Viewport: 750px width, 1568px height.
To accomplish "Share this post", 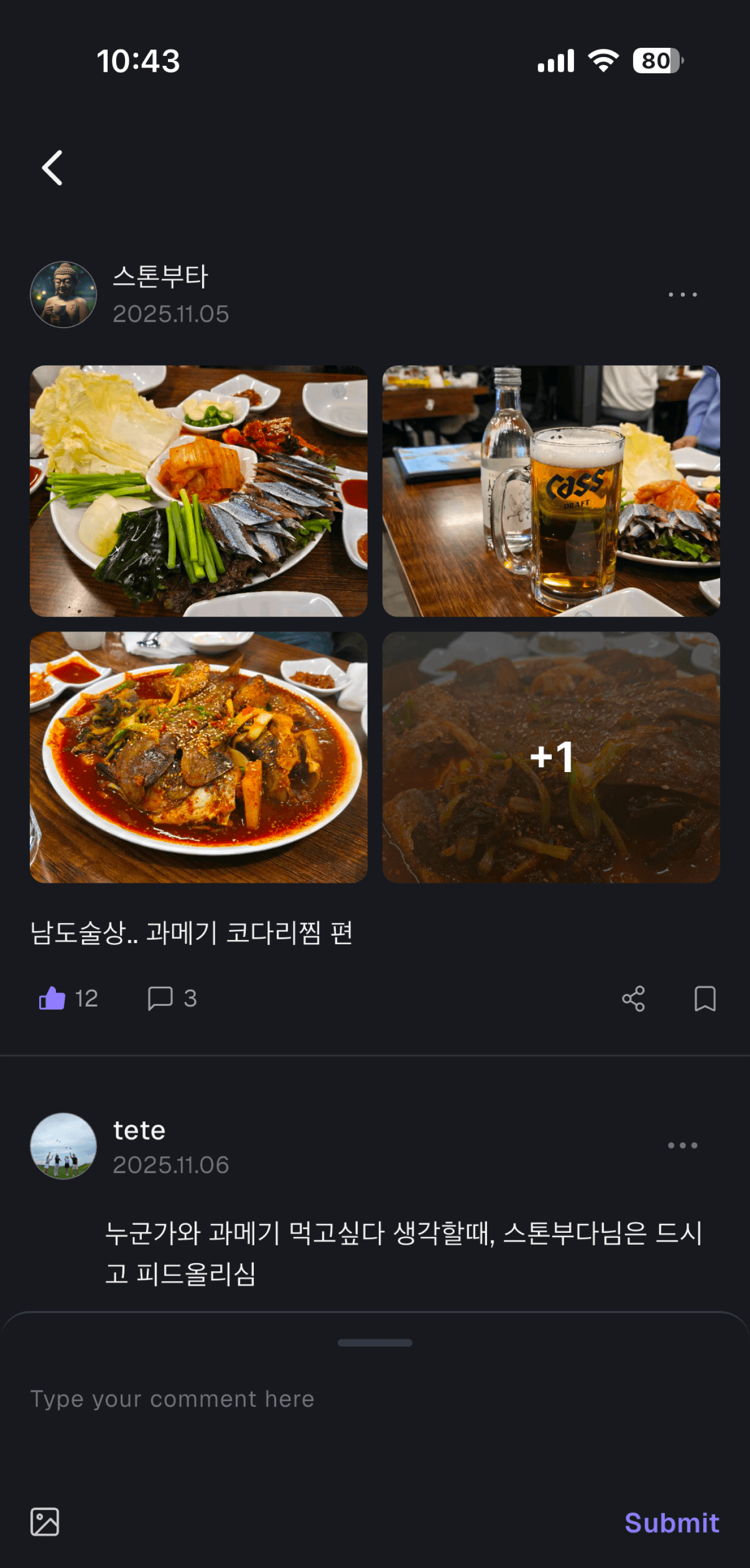I will 633,998.
